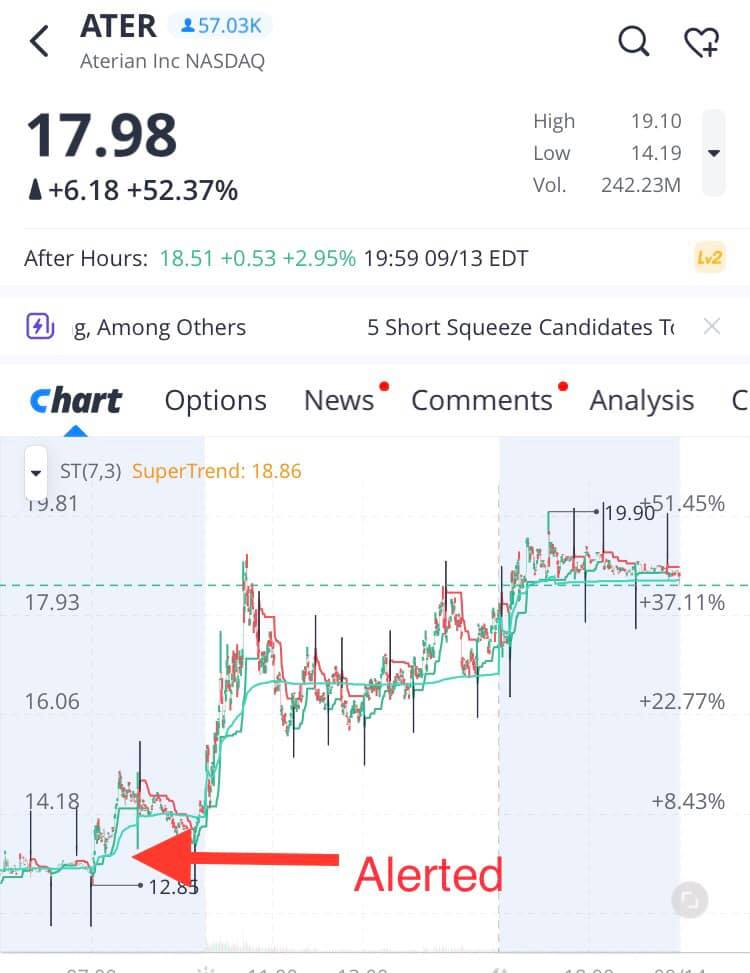Open the SuperTrend indicator dropdown
750x973 pixels.
(x=37, y=472)
